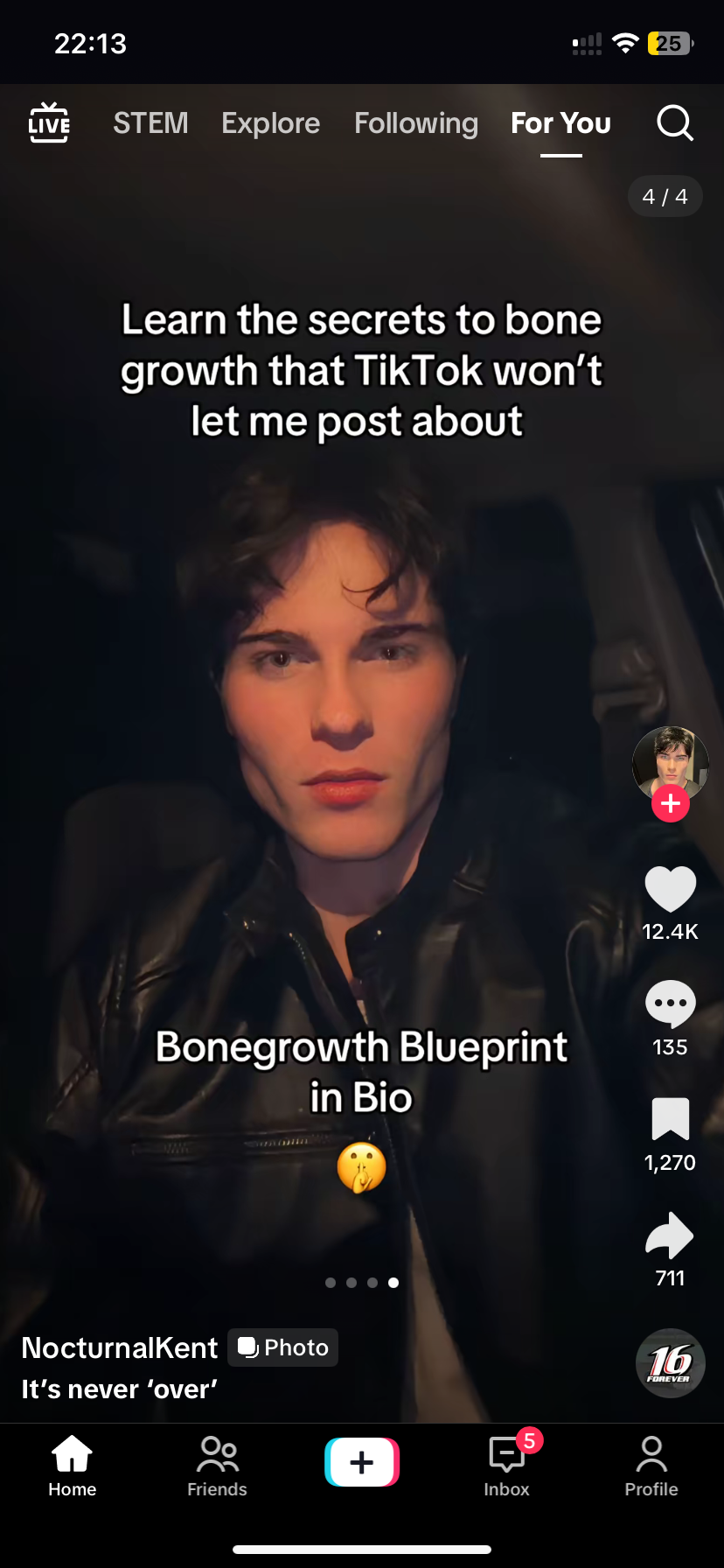
Task: Tap the Photo chip
Action: point(283,1347)
